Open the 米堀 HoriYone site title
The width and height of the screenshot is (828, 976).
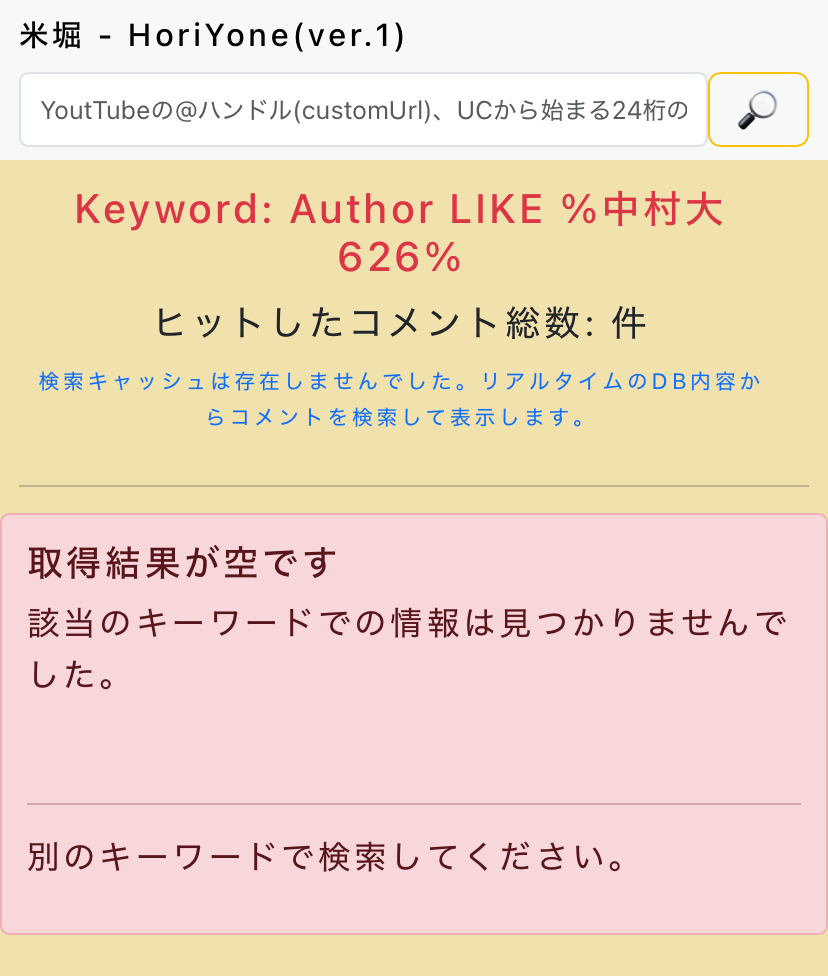click(212, 37)
